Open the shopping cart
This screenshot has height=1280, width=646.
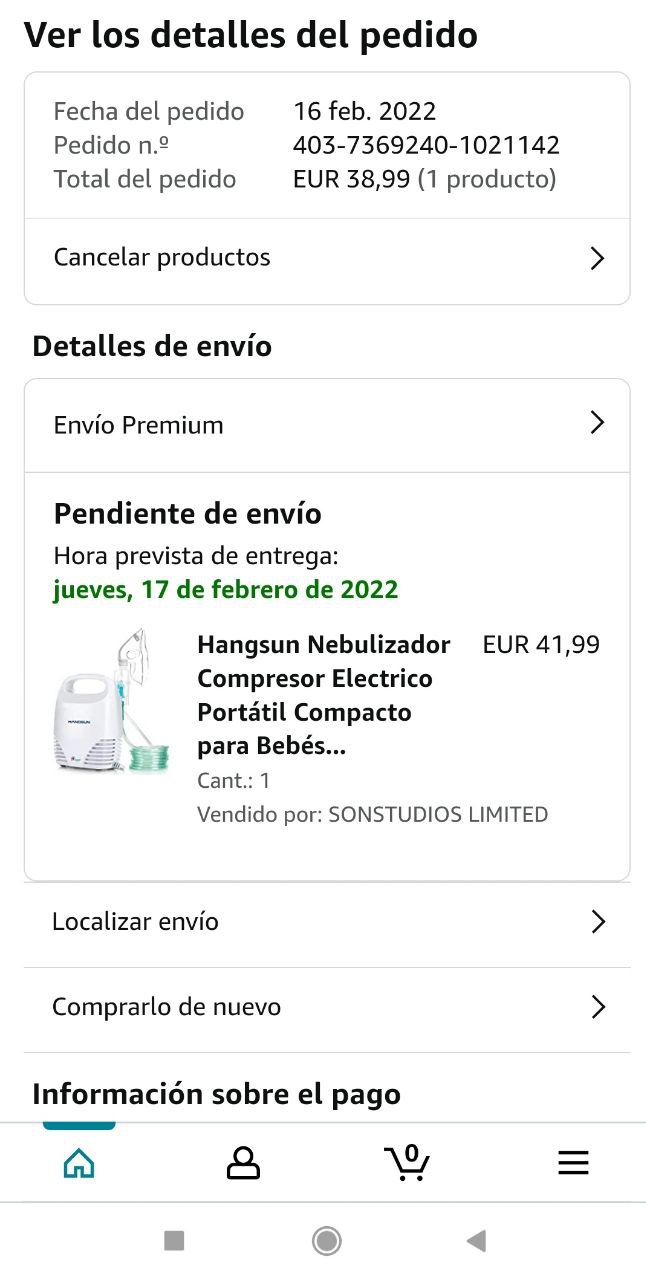(407, 1163)
